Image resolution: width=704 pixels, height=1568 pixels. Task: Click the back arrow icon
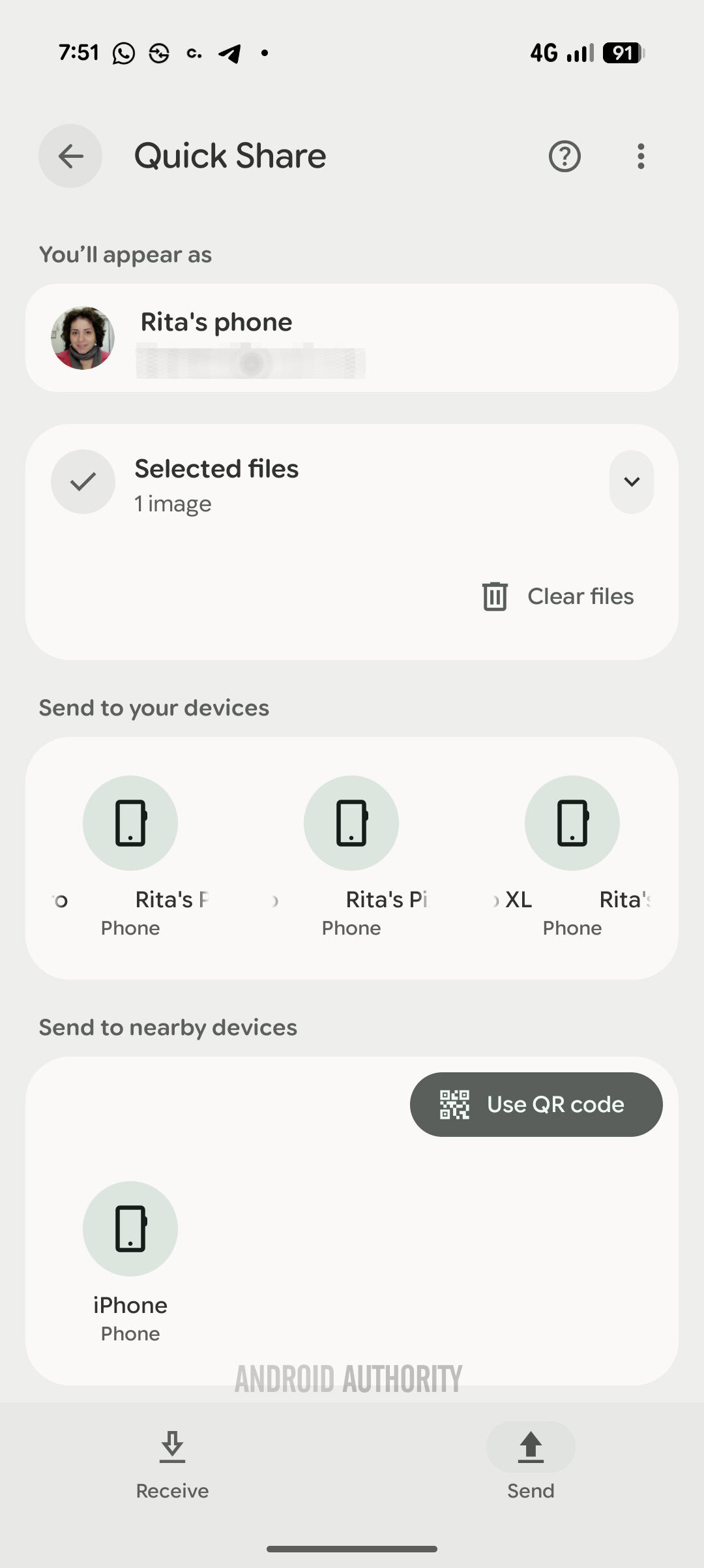tap(70, 156)
